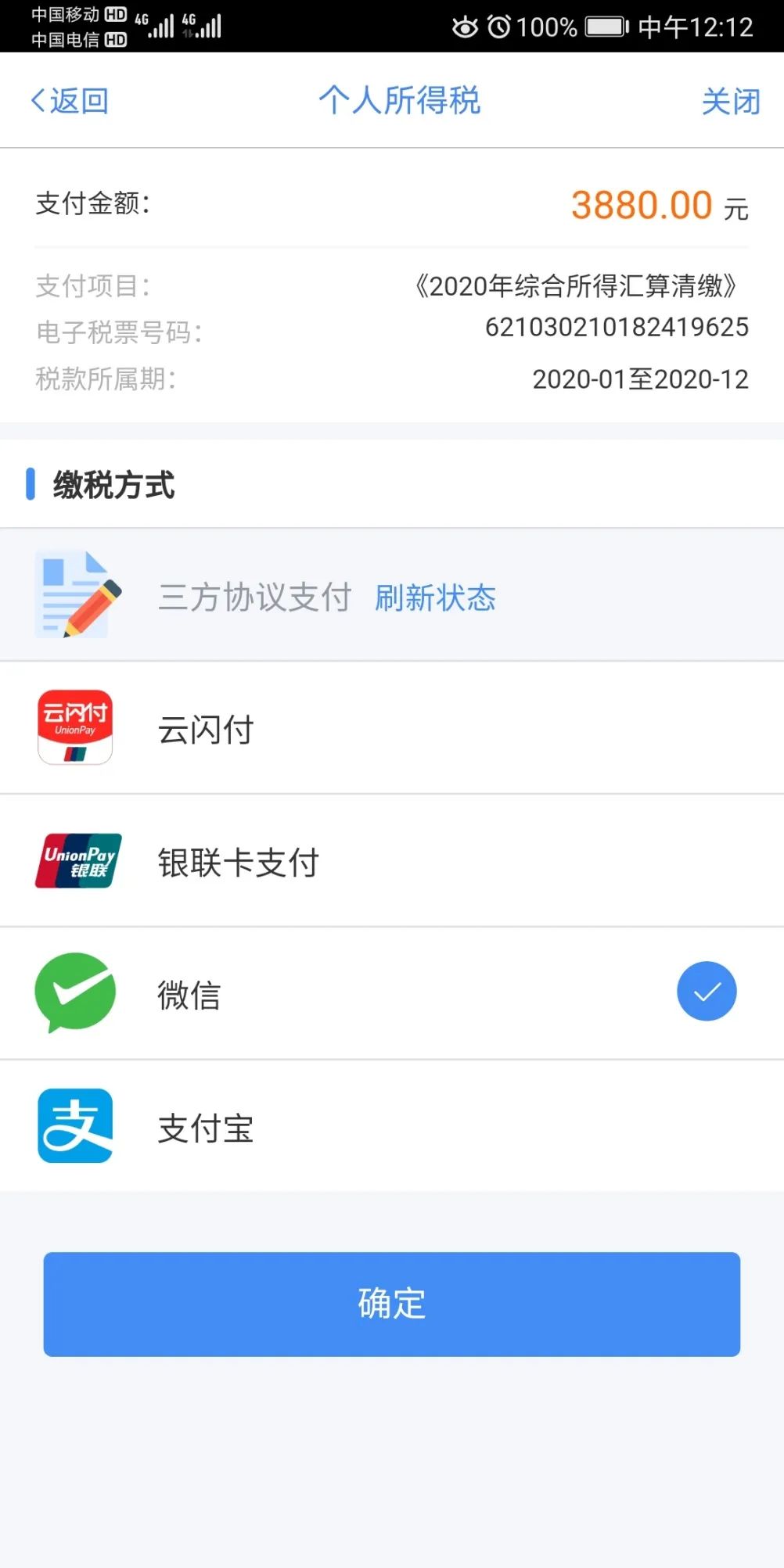The width and height of the screenshot is (784, 1568).
Task: Confirm payment with the 确定 button
Action: [x=392, y=1304]
